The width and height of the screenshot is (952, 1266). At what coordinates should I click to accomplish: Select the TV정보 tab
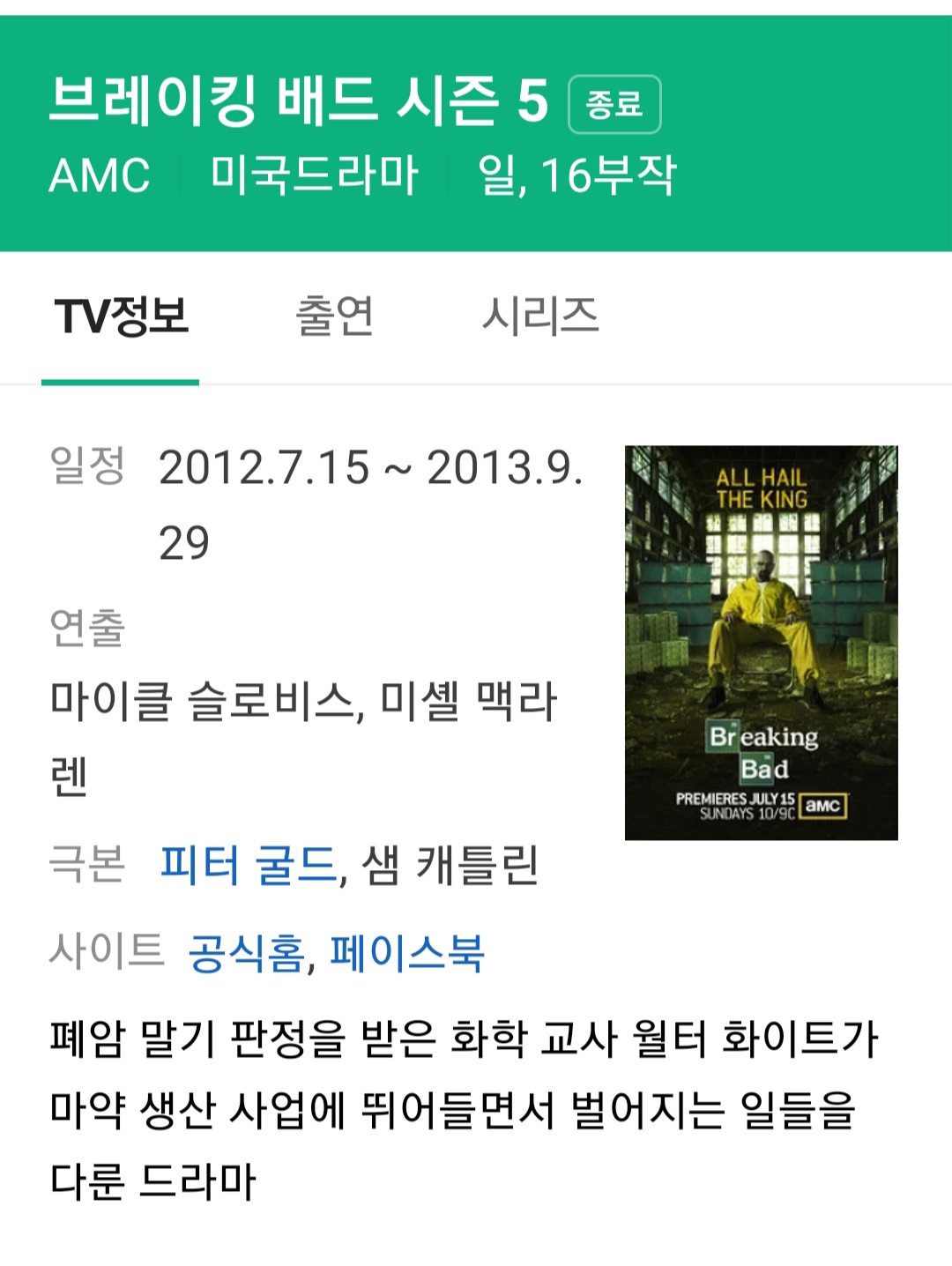121,316
